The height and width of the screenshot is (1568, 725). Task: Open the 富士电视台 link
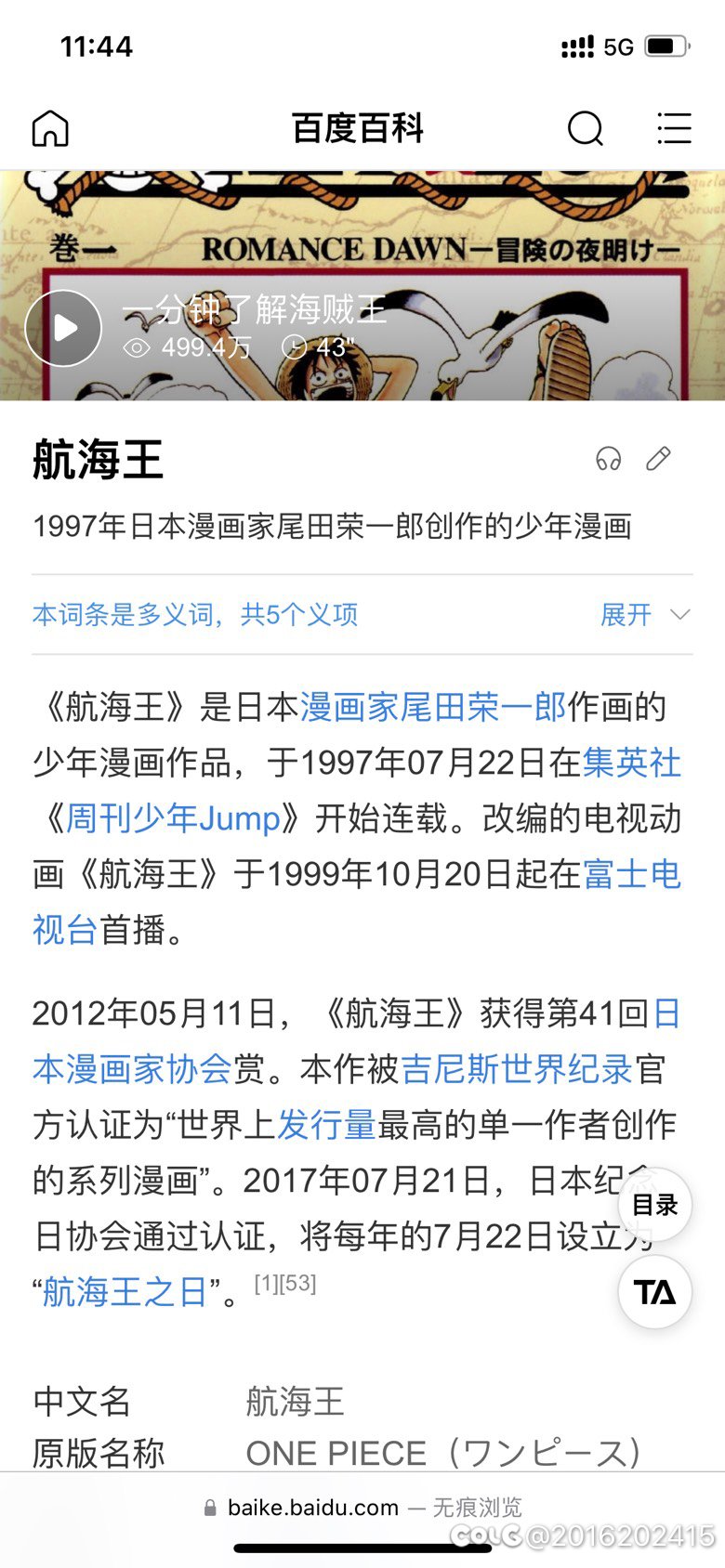click(x=632, y=874)
